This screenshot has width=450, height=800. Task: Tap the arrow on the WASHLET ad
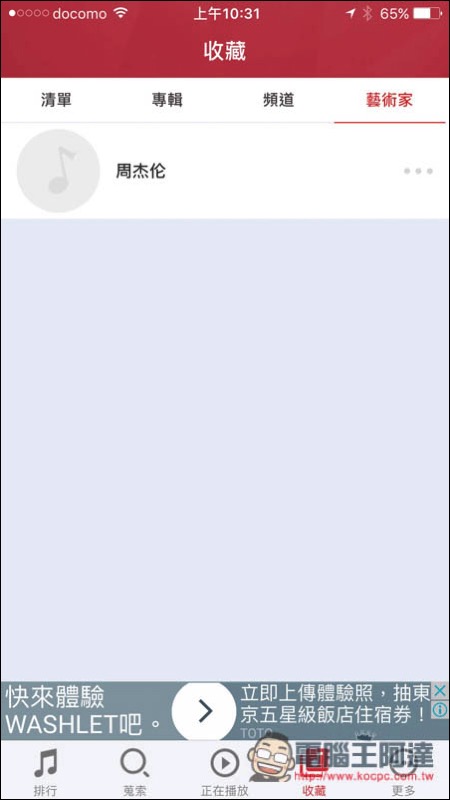tap(205, 710)
